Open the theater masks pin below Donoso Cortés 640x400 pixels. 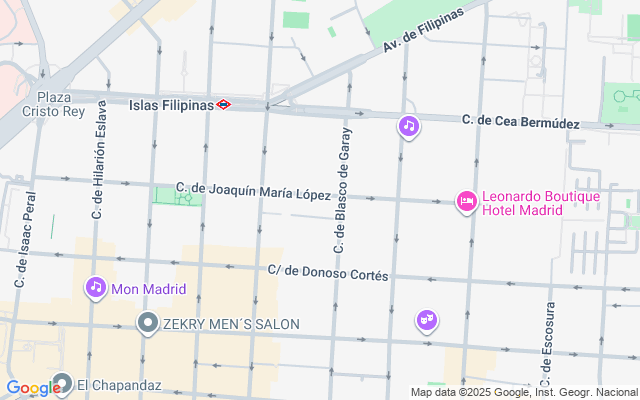[427, 321]
